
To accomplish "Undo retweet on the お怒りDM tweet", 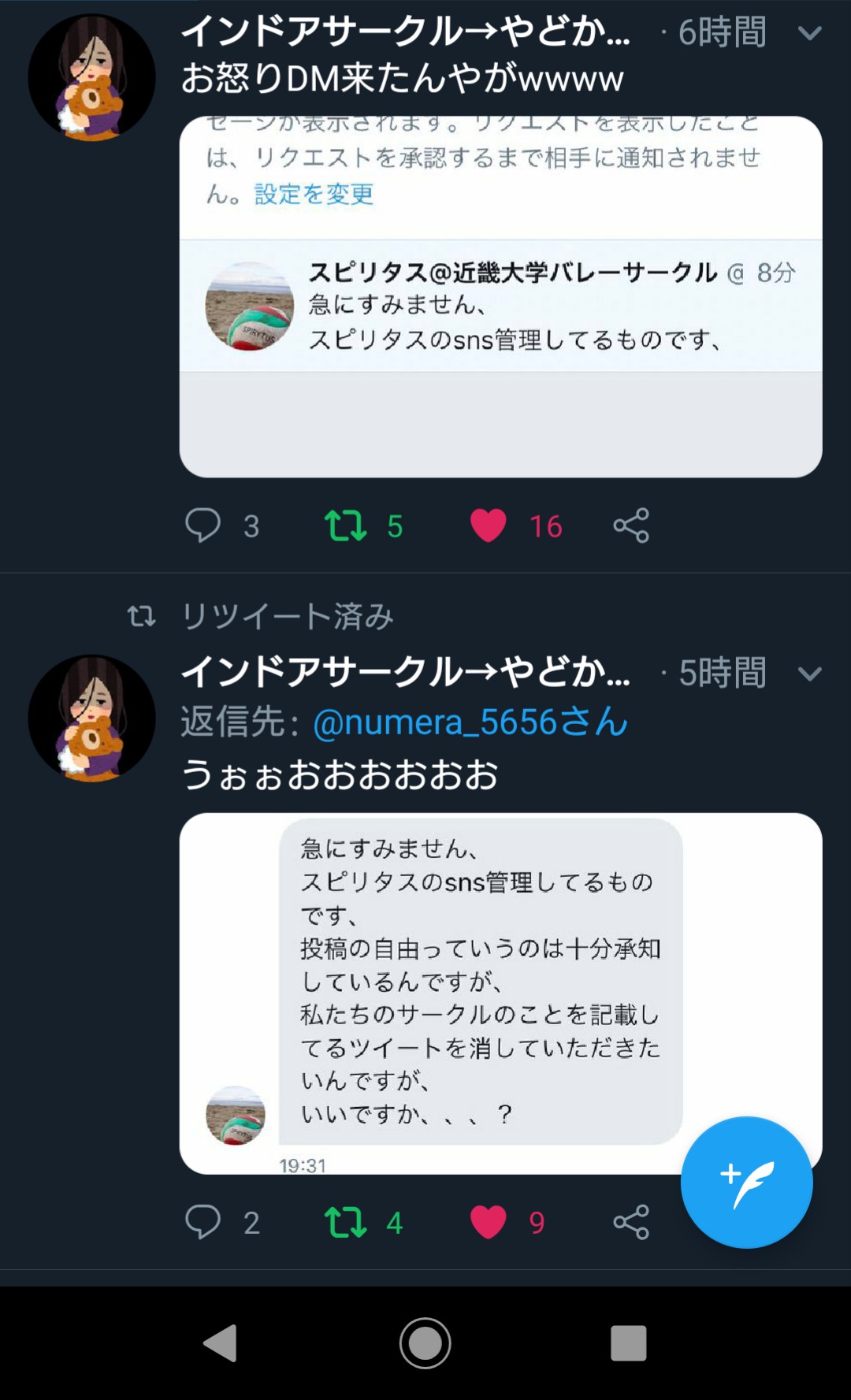I will pyautogui.click(x=346, y=525).
